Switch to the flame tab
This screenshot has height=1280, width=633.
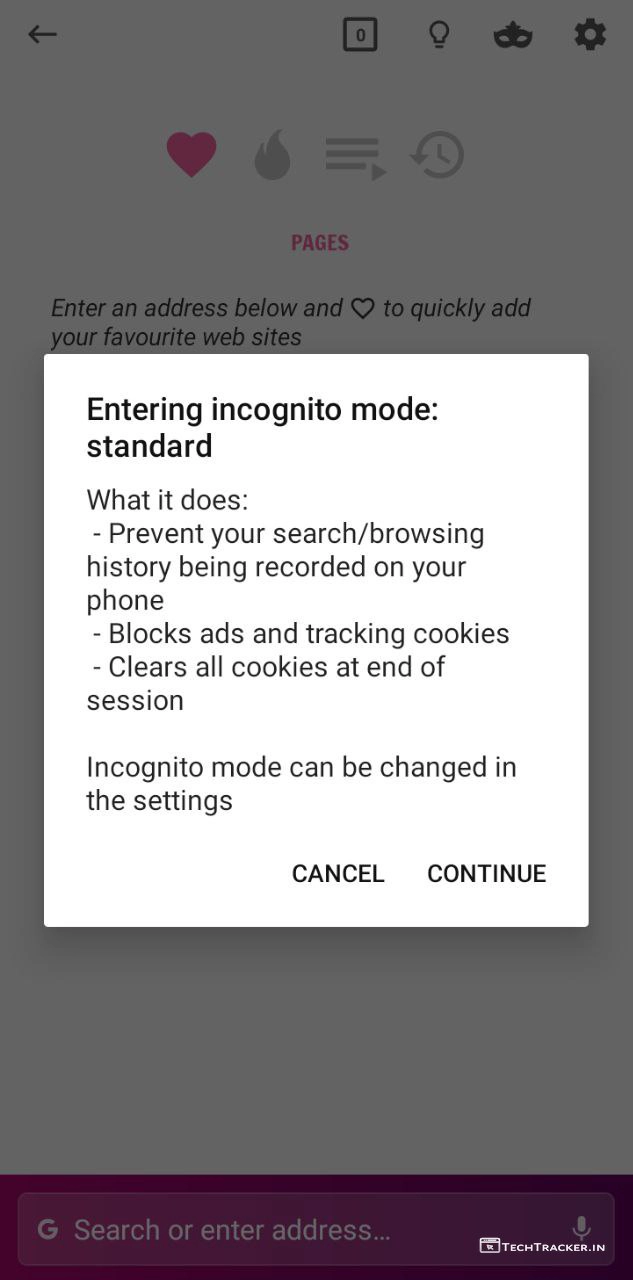coord(272,157)
